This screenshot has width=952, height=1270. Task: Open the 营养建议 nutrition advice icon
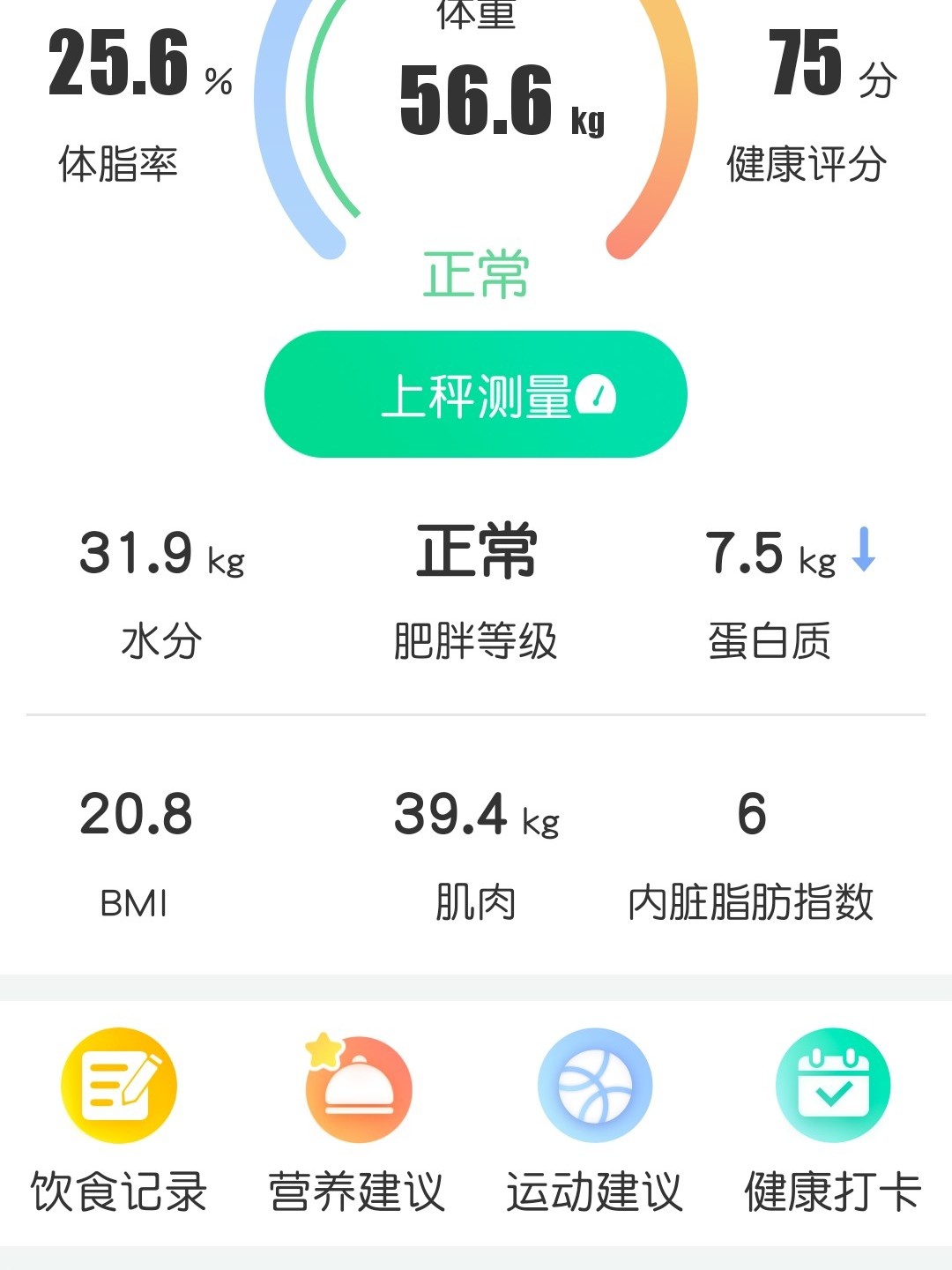356,1087
